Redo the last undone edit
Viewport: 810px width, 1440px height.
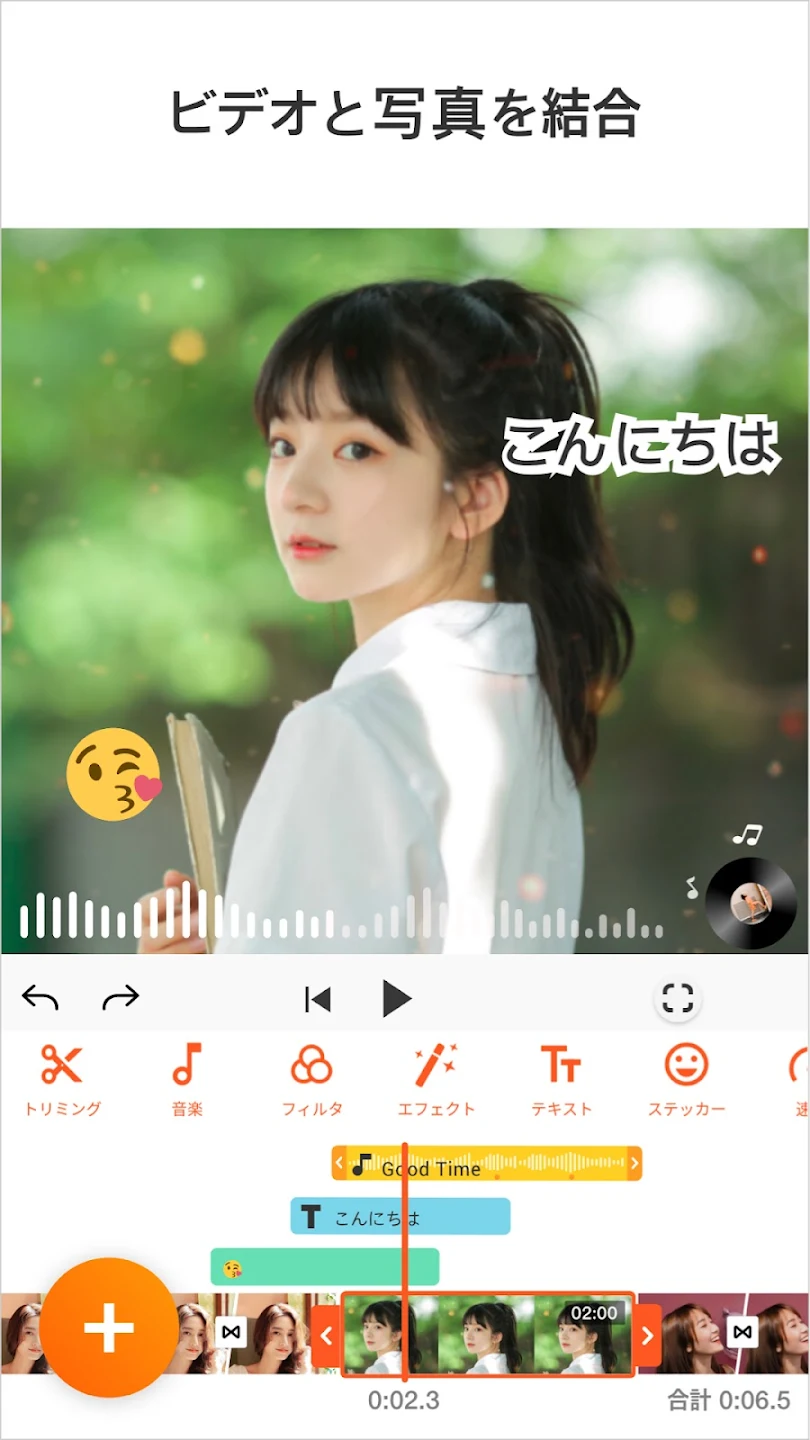(x=121, y=998)
